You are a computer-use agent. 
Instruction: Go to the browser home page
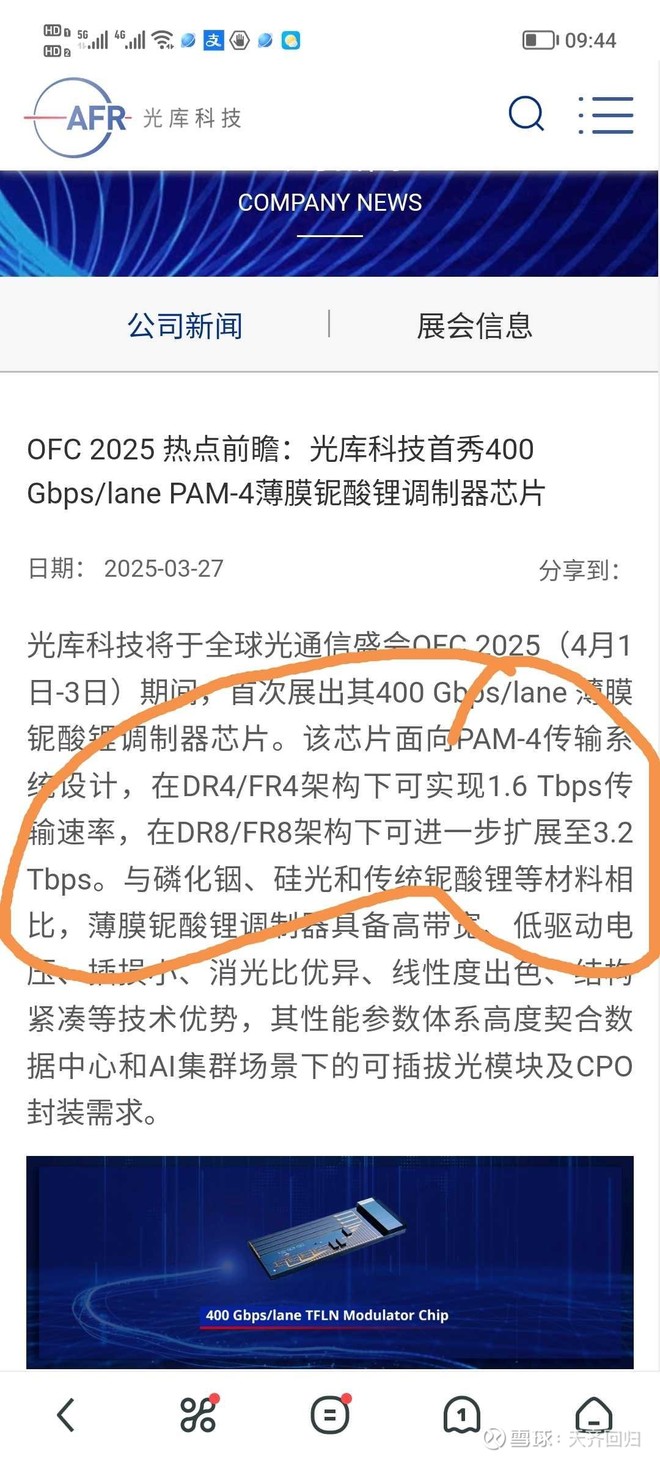[594, 1414]
